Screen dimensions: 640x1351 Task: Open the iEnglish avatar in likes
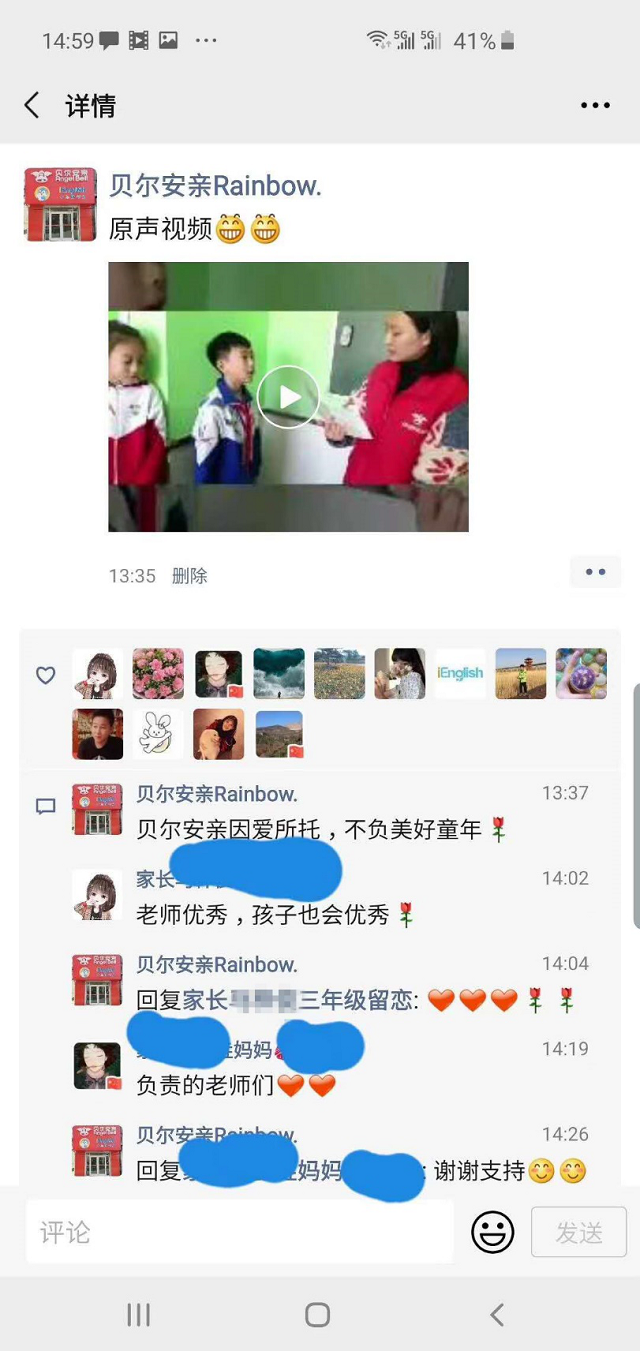(x=460, y=674)
